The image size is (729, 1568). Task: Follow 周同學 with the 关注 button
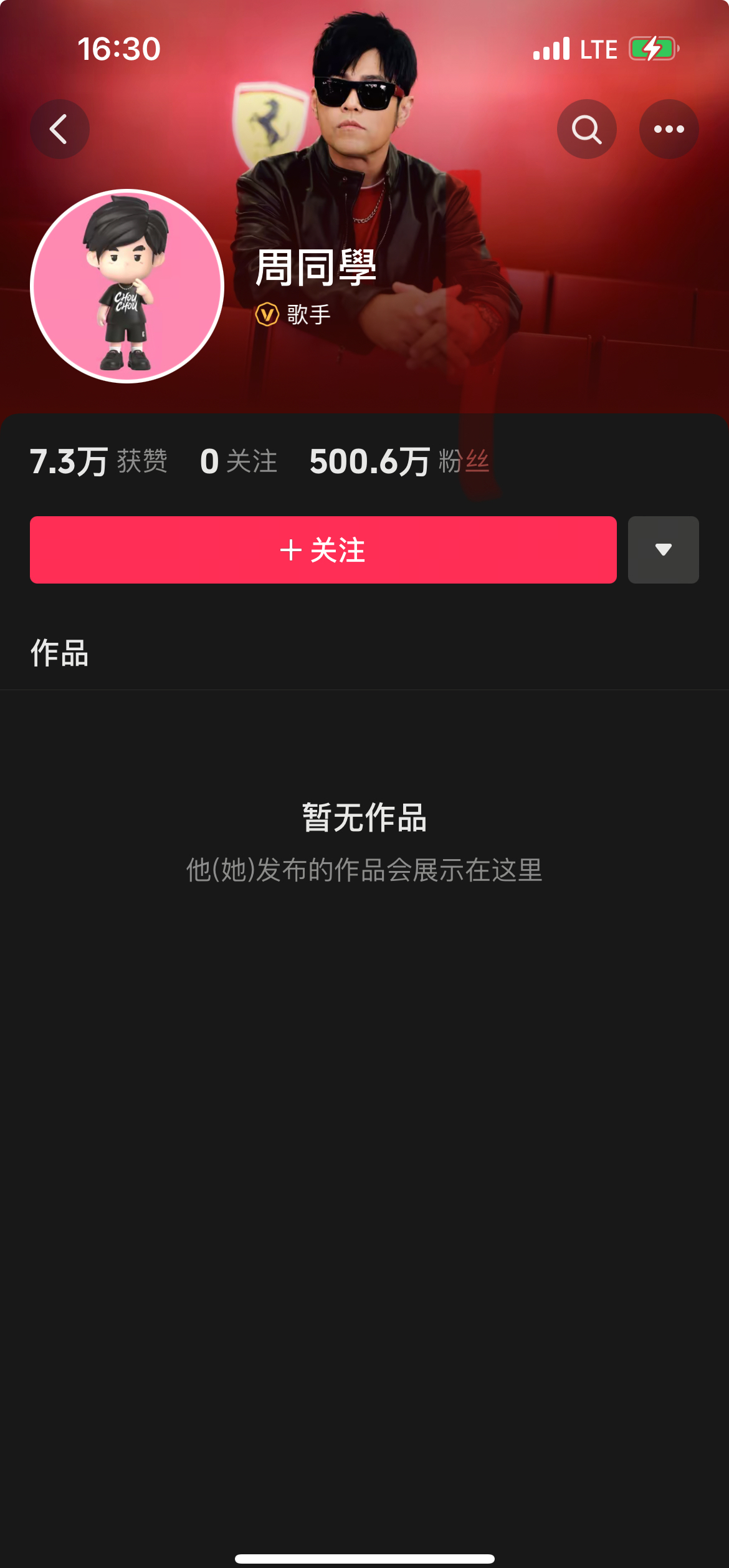tap(323, 550)
